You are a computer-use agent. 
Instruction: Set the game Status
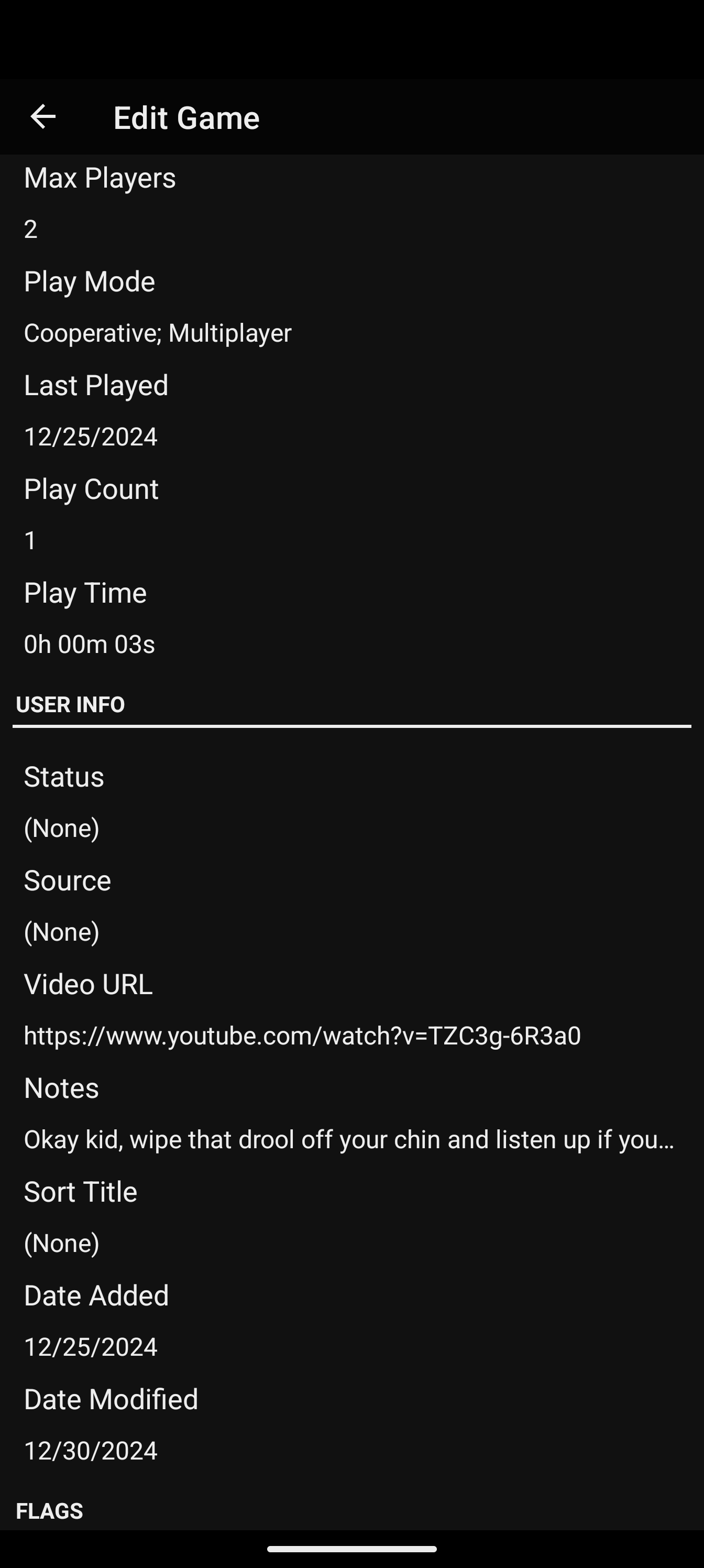coord(351,802)
